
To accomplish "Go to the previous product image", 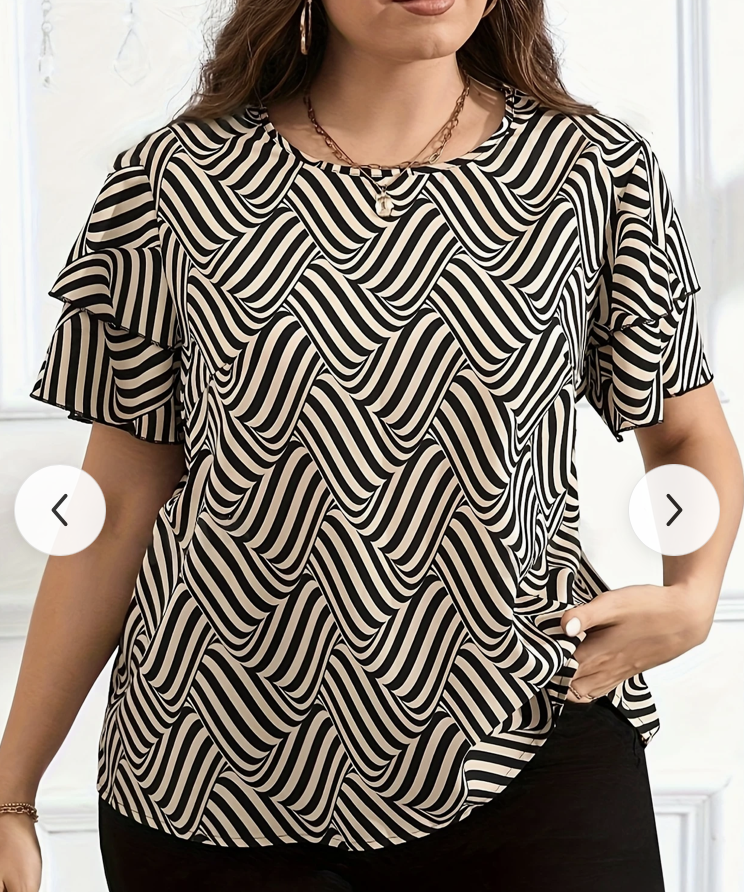I will click(x=60, y=510).
